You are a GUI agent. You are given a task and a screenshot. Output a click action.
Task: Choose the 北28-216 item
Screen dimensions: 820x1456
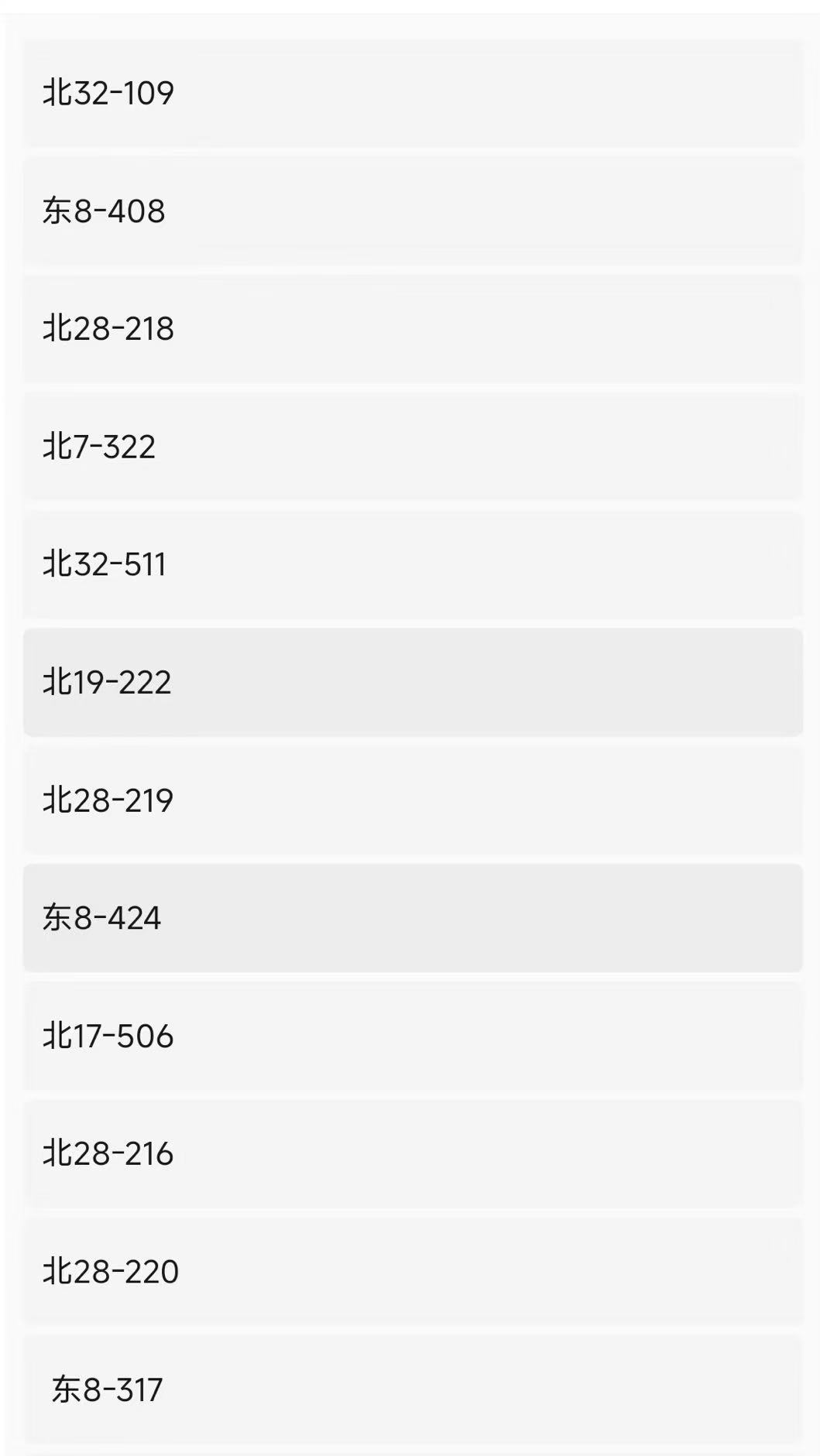[x=412, y=1154]
